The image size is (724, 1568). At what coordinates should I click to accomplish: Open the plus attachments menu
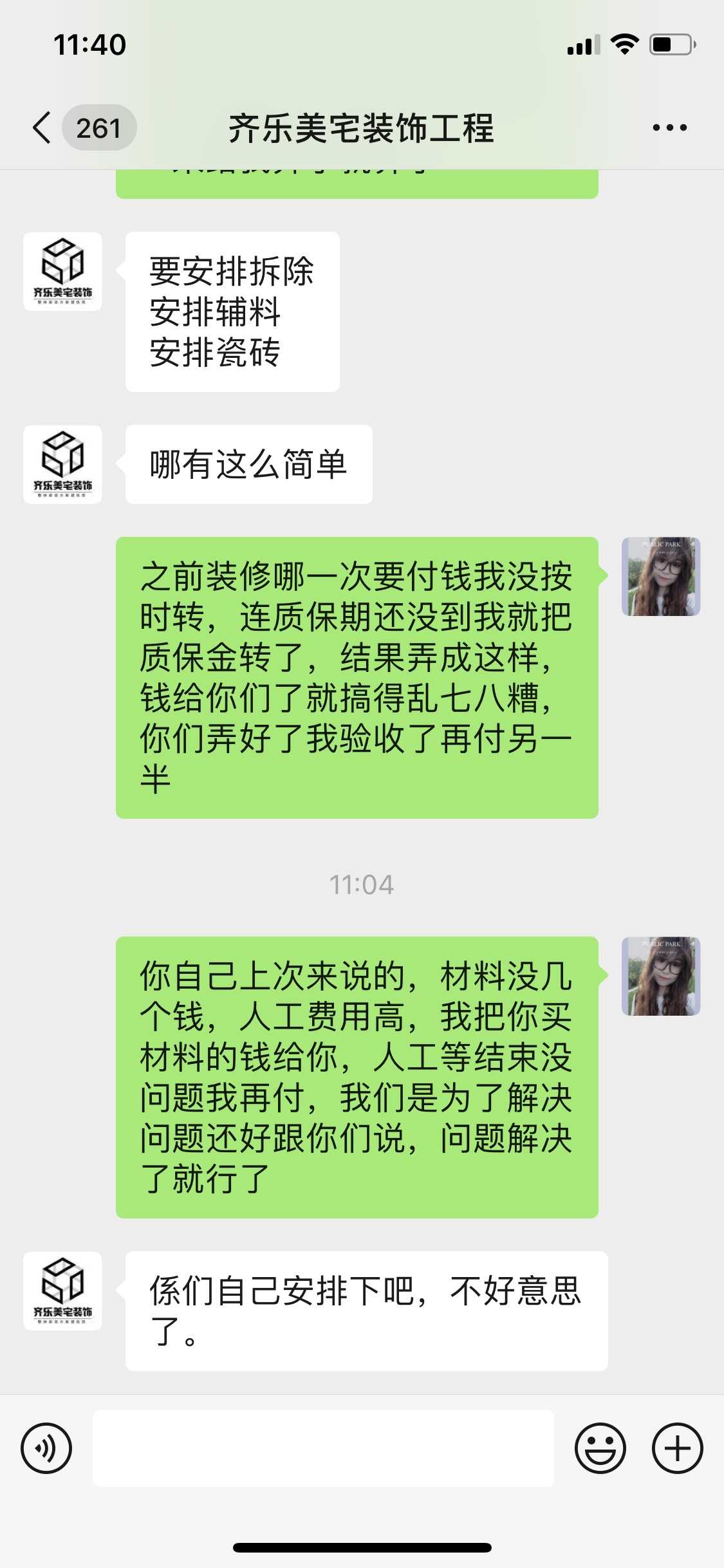(677, 1448)
